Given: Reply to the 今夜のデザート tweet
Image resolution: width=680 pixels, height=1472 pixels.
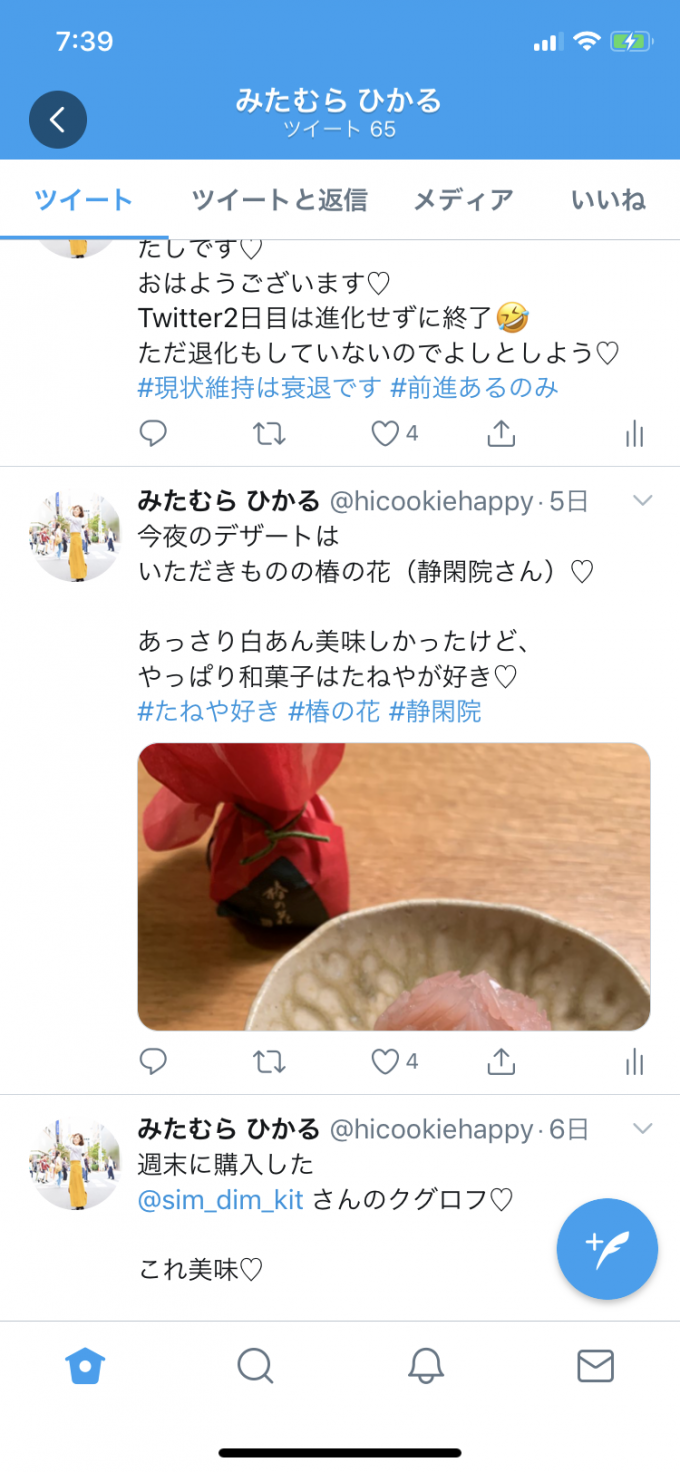Looking at the screenshot, I should pyautogui.click(x=152, y=1061).
